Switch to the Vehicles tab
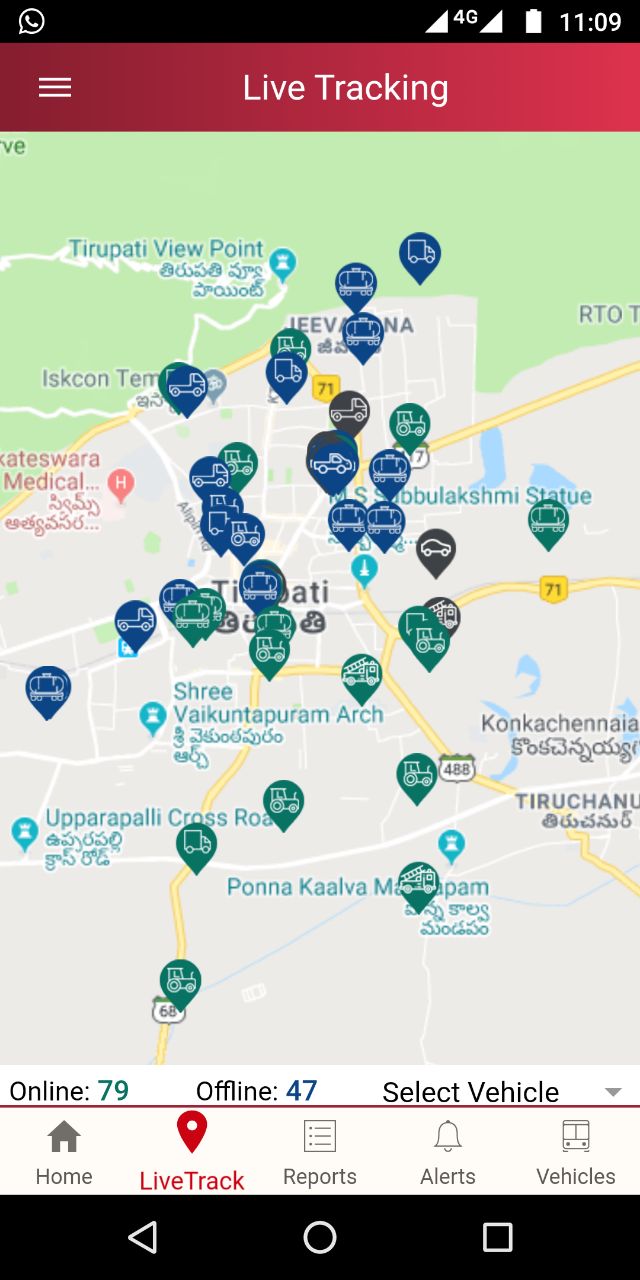The height and width of the screenshot is (1280, 640). 575,1154
